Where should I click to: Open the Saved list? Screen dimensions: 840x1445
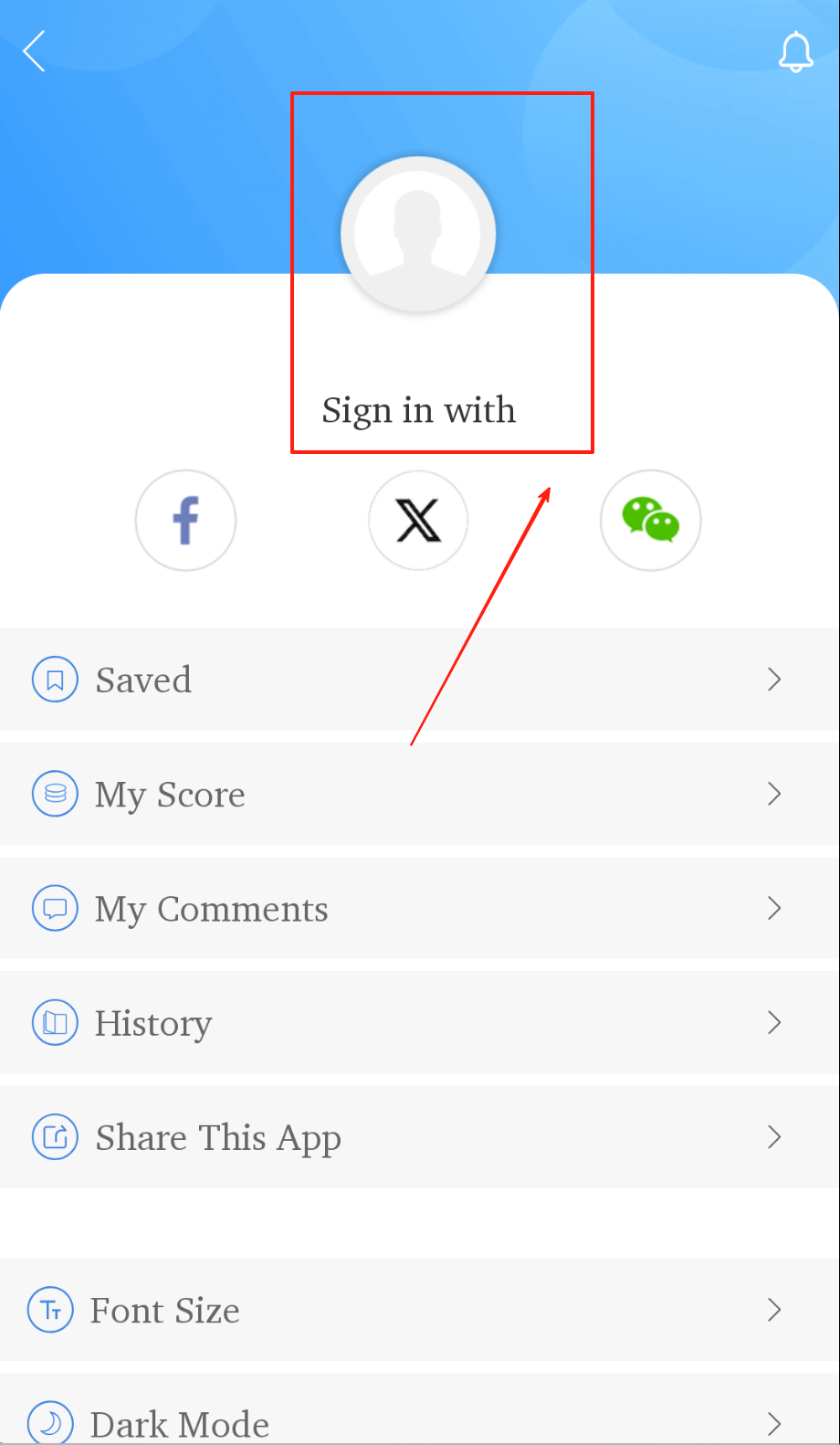pyautogui.click(x=419, y=680)
